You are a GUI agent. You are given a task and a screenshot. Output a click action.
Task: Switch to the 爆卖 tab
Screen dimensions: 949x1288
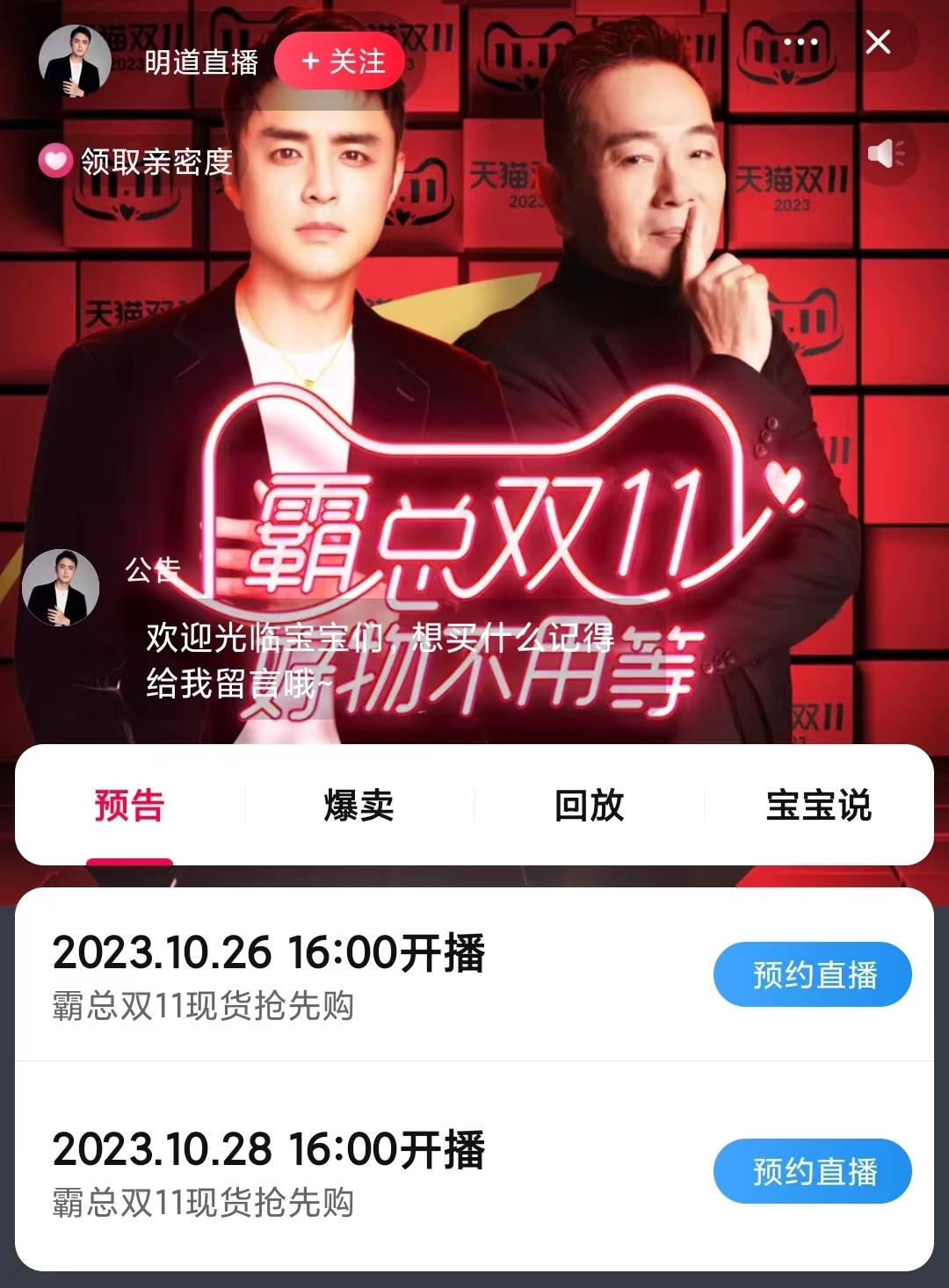359,805
